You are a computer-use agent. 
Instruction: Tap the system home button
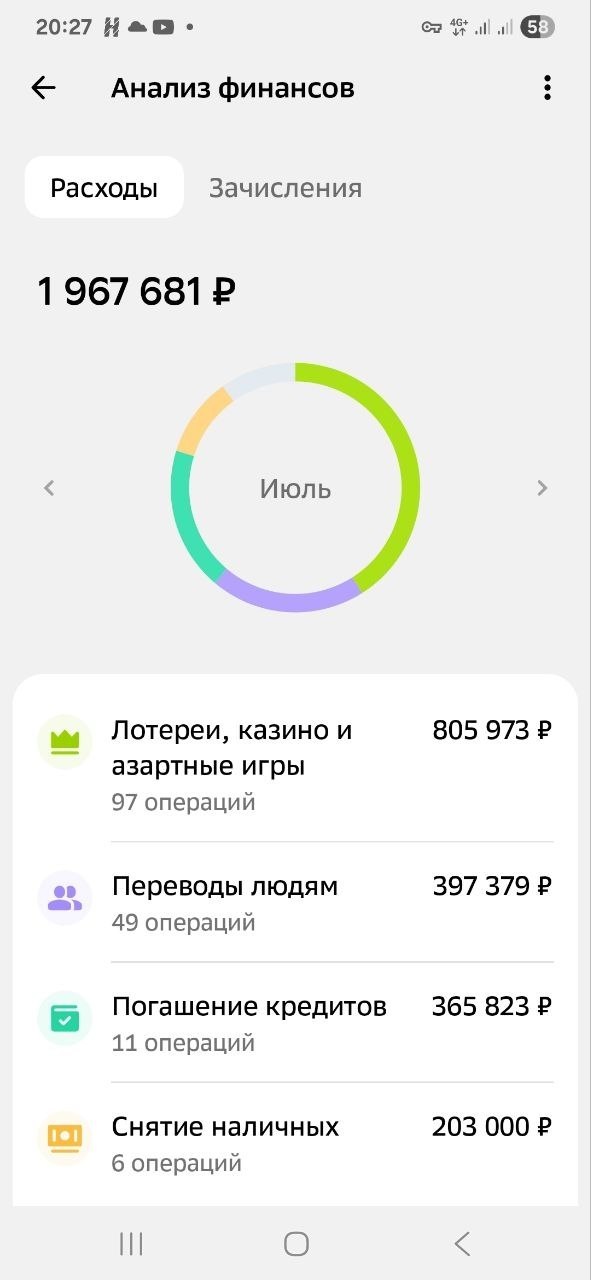[x=296, y=1243]
